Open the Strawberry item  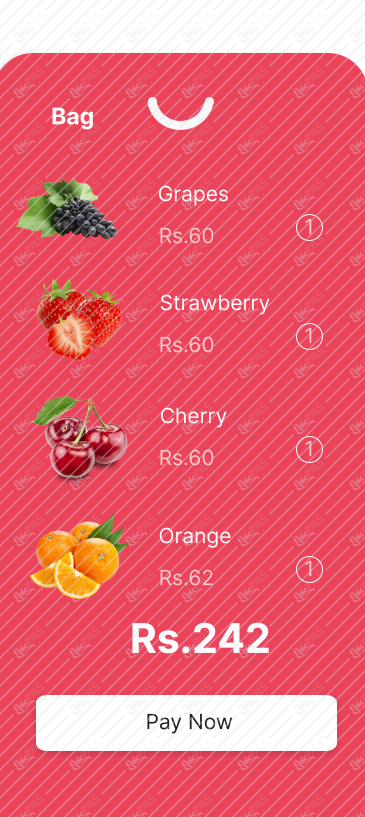(x=214, y=303)
